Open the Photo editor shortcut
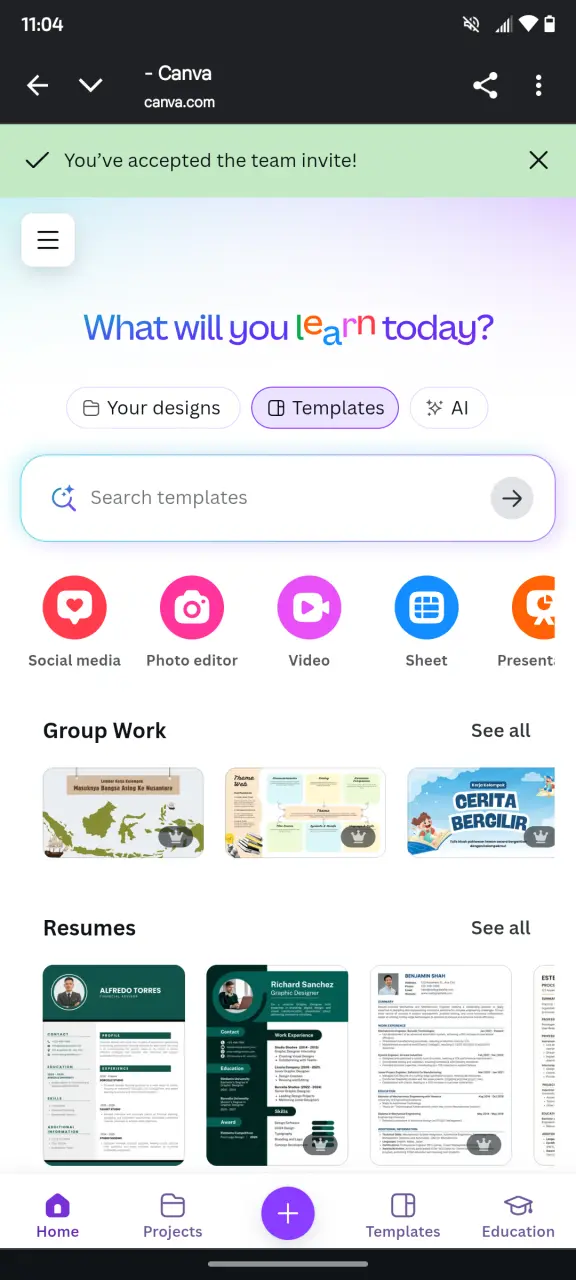 192,622
